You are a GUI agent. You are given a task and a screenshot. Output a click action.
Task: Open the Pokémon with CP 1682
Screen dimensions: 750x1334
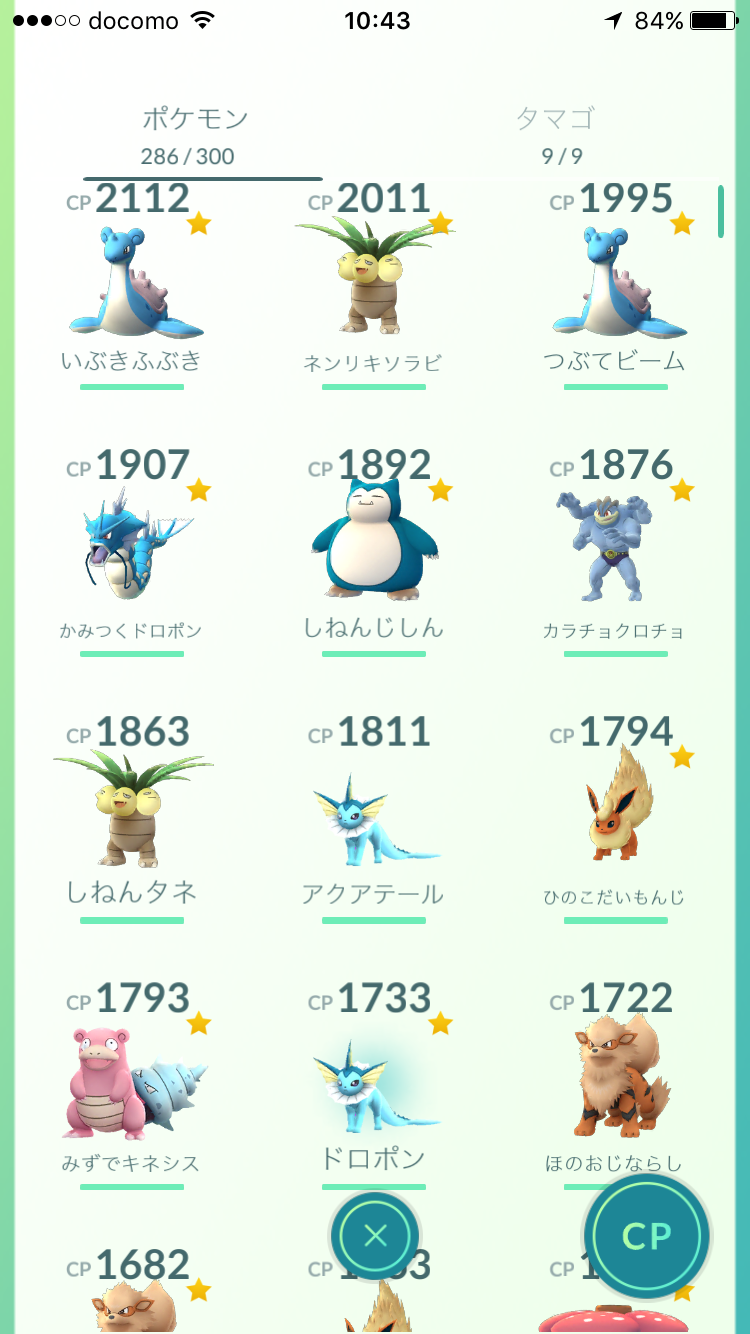coord(132,1290)
